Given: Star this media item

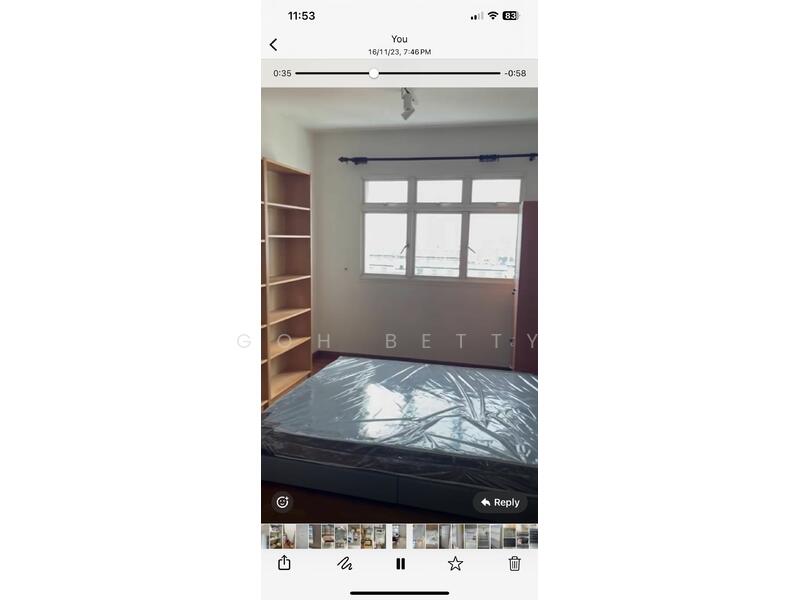Looking at the screenshot, I should pos(455,563).
